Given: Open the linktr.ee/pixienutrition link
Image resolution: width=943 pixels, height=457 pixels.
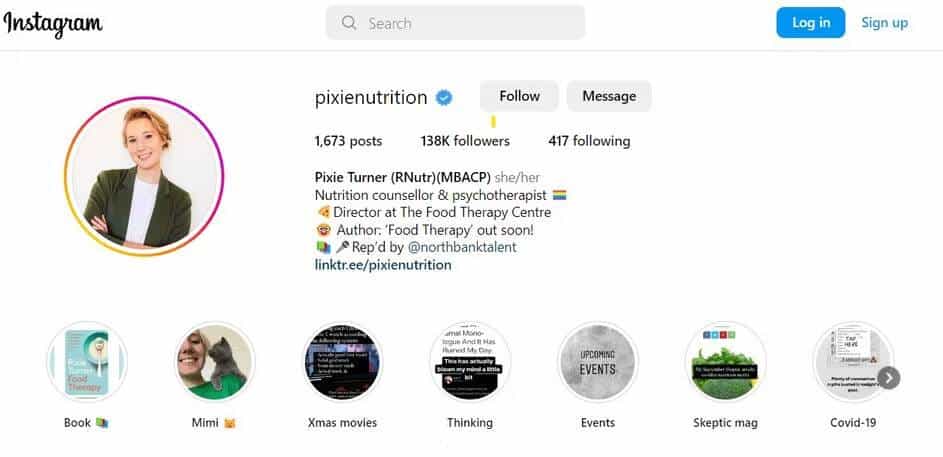Looking at the screenshot, I should [x=383, y=265].
